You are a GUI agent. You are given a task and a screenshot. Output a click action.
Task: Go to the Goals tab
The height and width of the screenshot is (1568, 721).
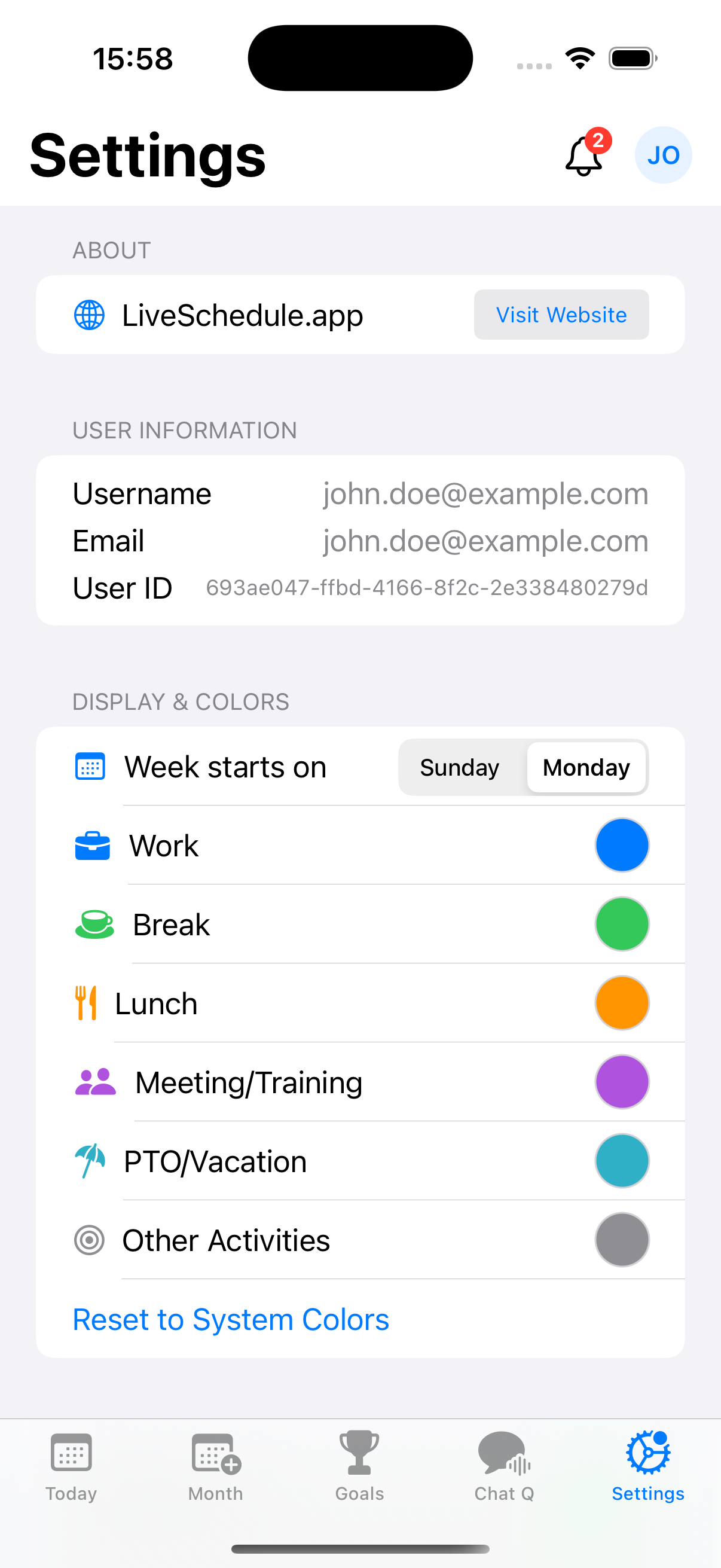[x=359, y=1467]
